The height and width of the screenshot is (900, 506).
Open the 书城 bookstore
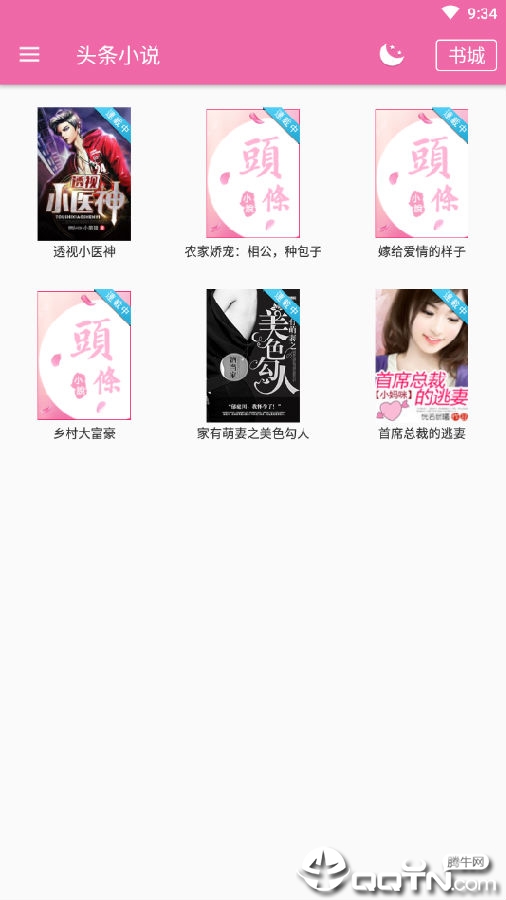tap(466, 56)
